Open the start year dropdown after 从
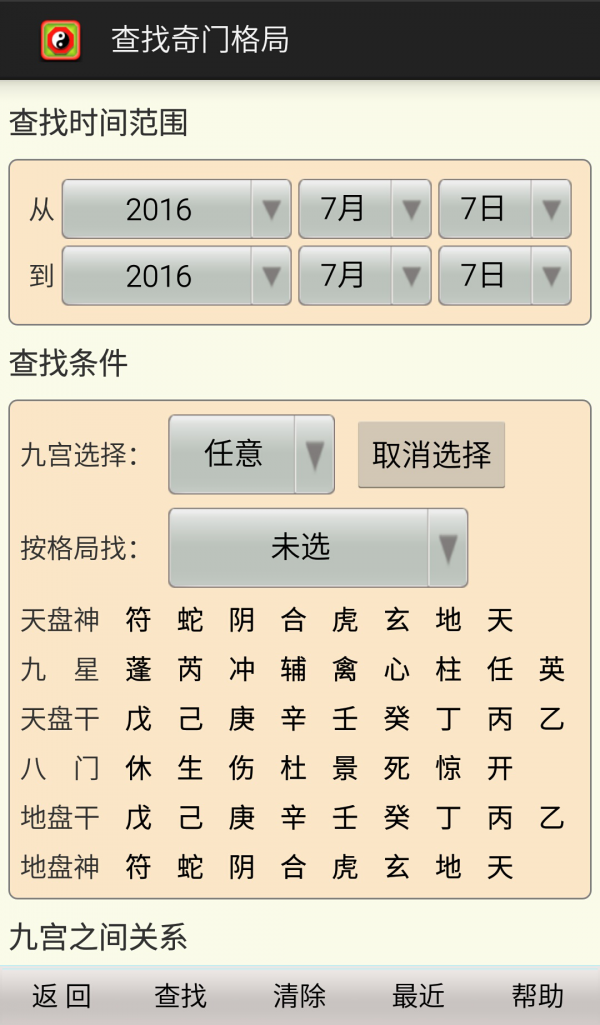The width and height of the screenshot is (600, 1025). pyautogui.click(x=176, y=209)
